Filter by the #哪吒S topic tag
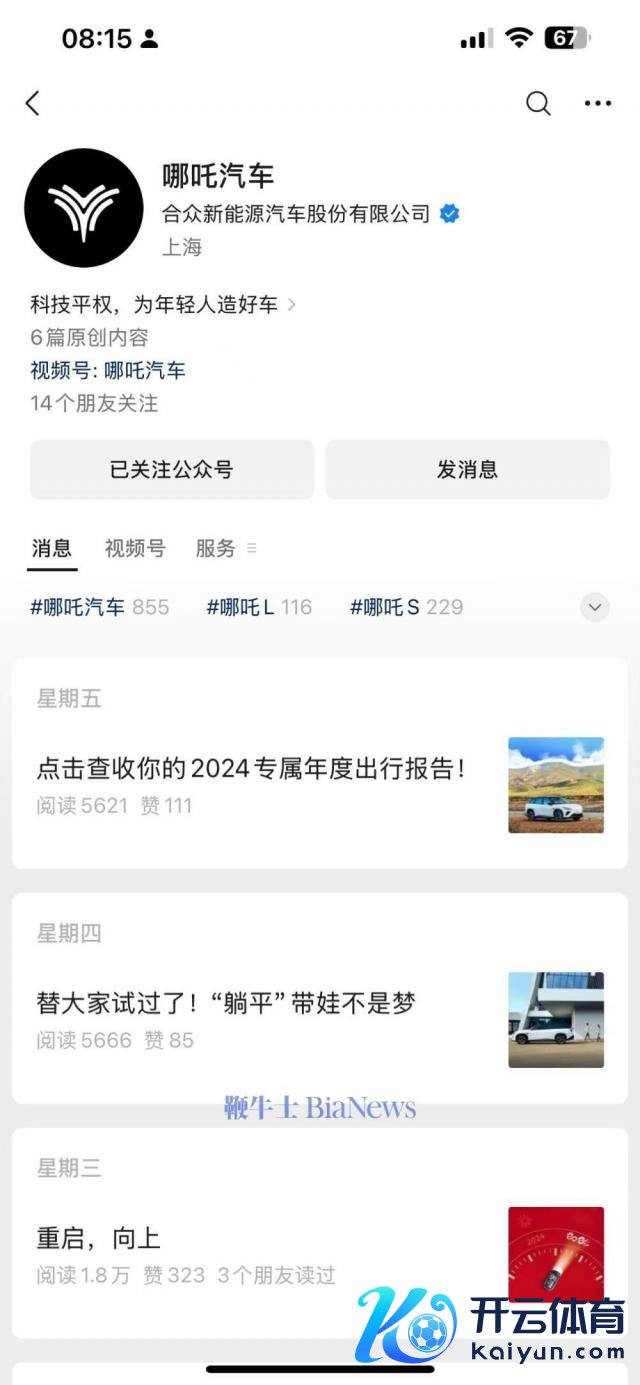Image resolution: width=640 pixels, height=1385 pixels. [406, 607]
